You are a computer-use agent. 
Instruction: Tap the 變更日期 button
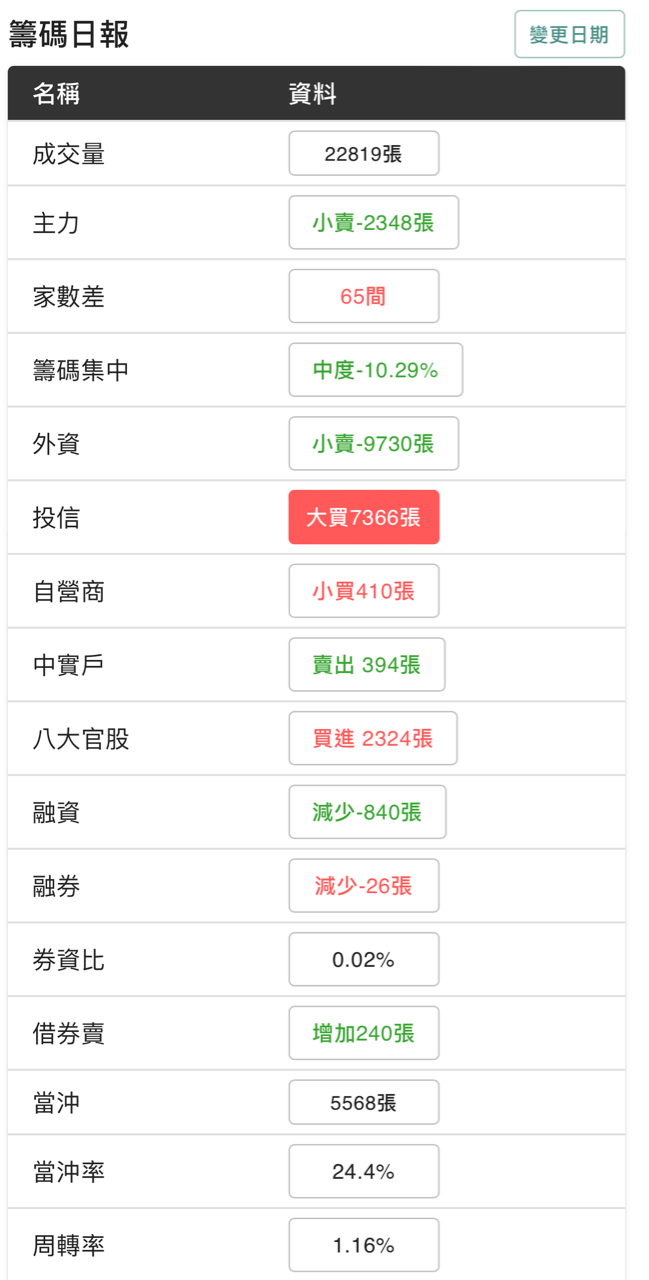tap(569, 35)
